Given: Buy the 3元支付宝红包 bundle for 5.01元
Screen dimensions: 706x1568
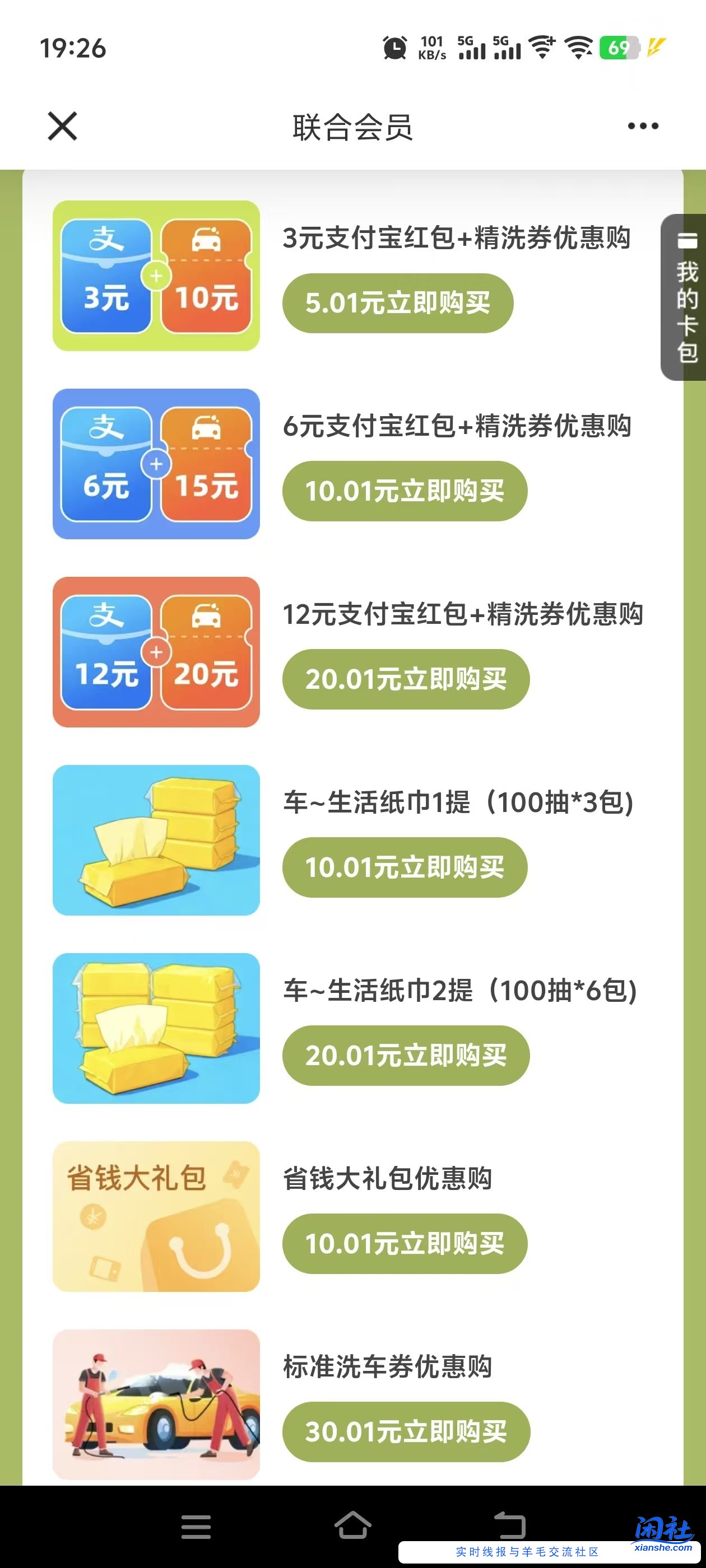Looking at the screenshot, I should tap(398, 303).
